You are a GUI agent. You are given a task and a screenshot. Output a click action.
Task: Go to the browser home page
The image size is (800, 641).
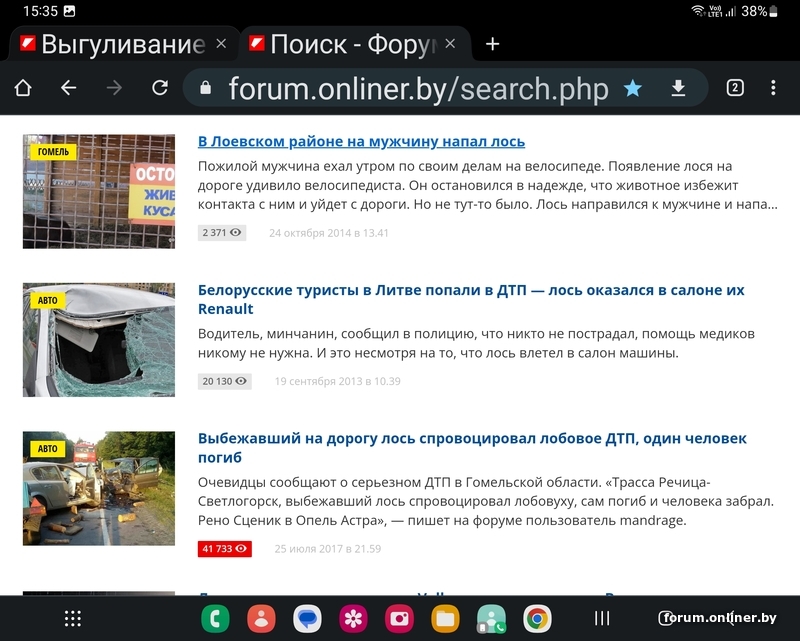[23, 88]
